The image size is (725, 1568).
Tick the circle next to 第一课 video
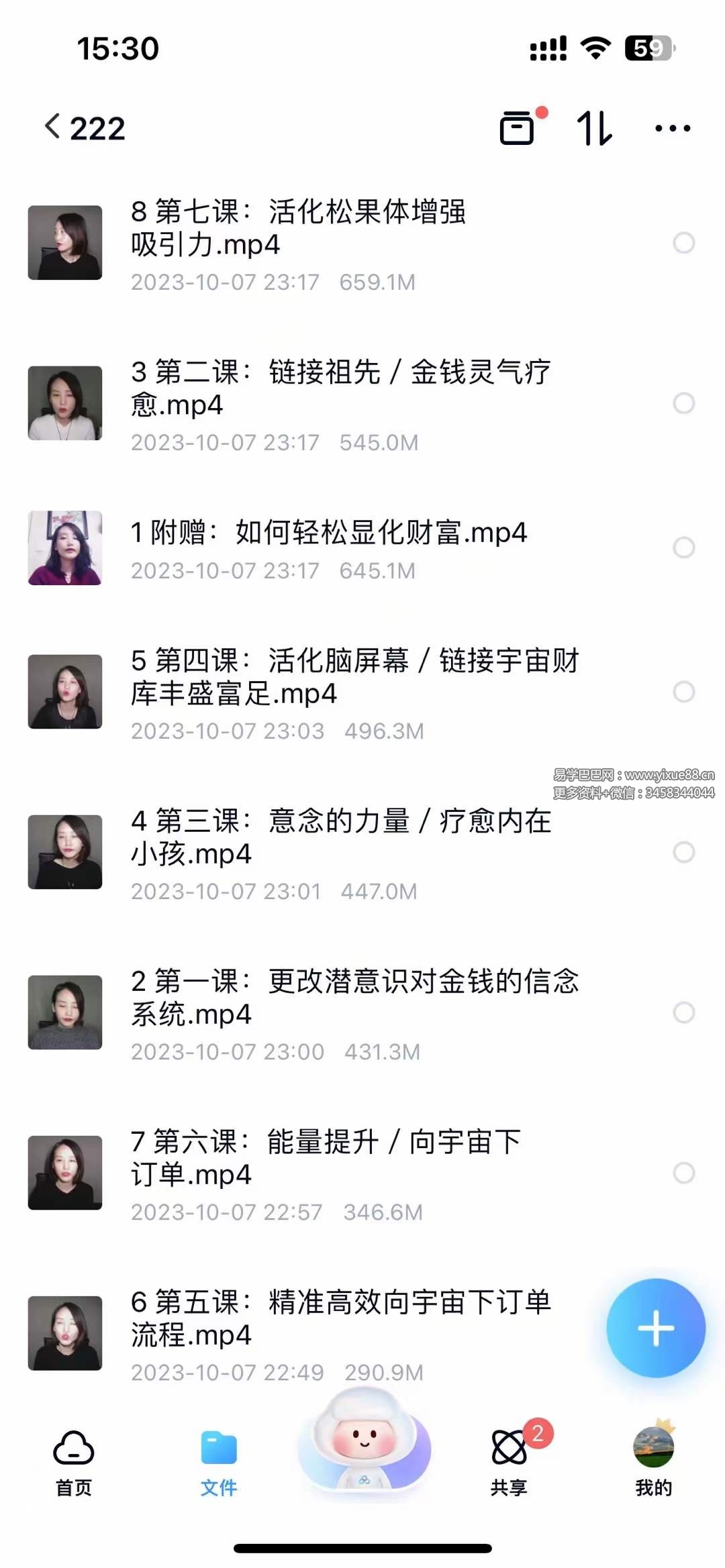(x=685, y=1012)
